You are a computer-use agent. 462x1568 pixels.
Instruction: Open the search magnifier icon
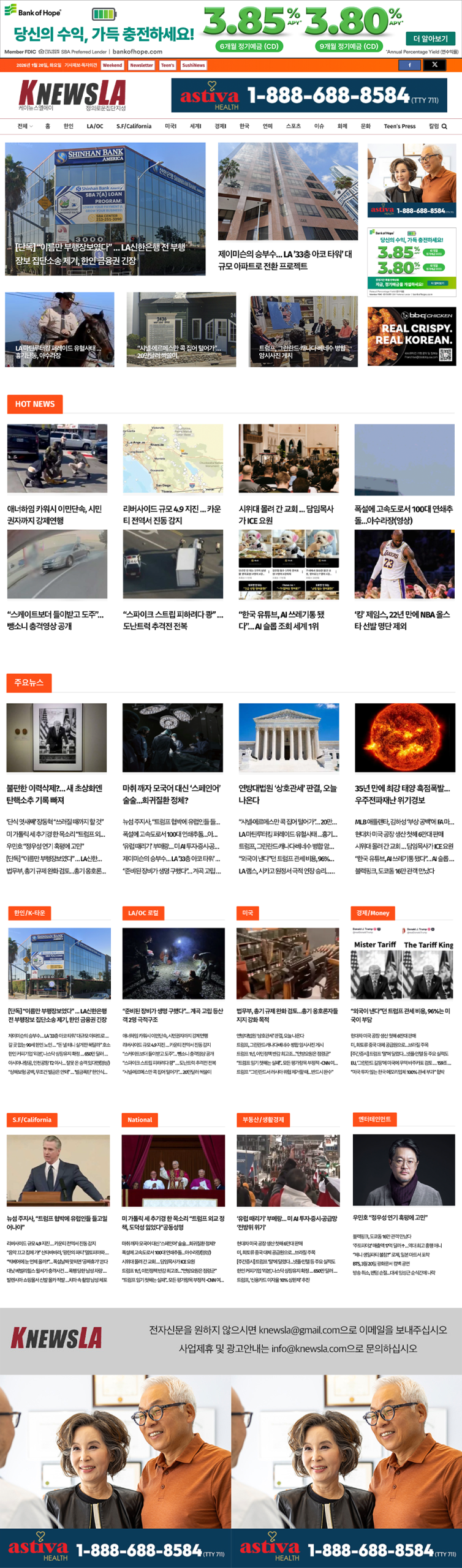pos(444,127)
